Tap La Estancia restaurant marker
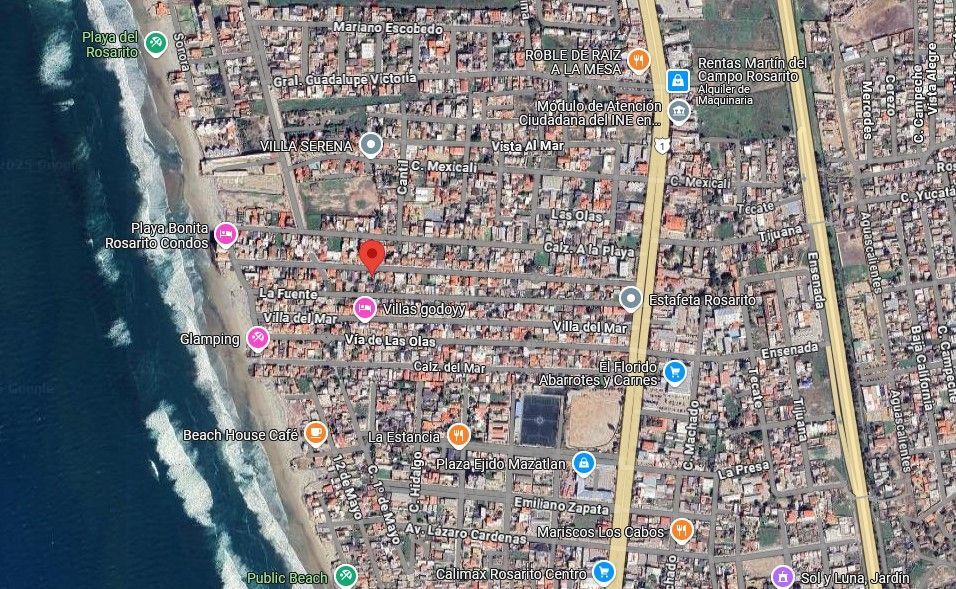The height and width of the screenshot is (589, 956). tap(458, 435)
